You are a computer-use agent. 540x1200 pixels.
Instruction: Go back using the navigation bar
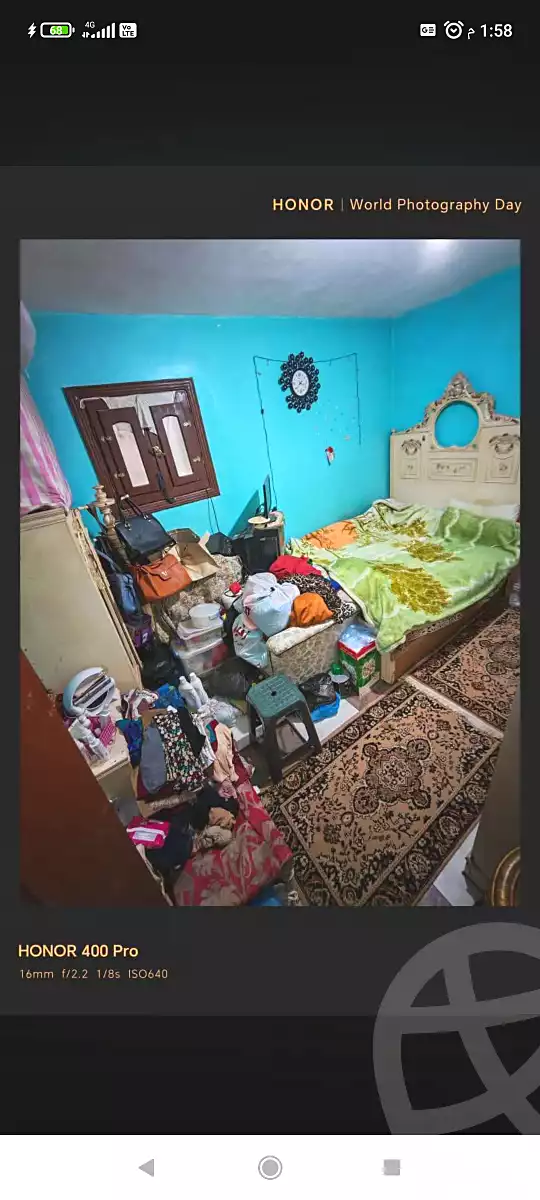point(147,1167)
